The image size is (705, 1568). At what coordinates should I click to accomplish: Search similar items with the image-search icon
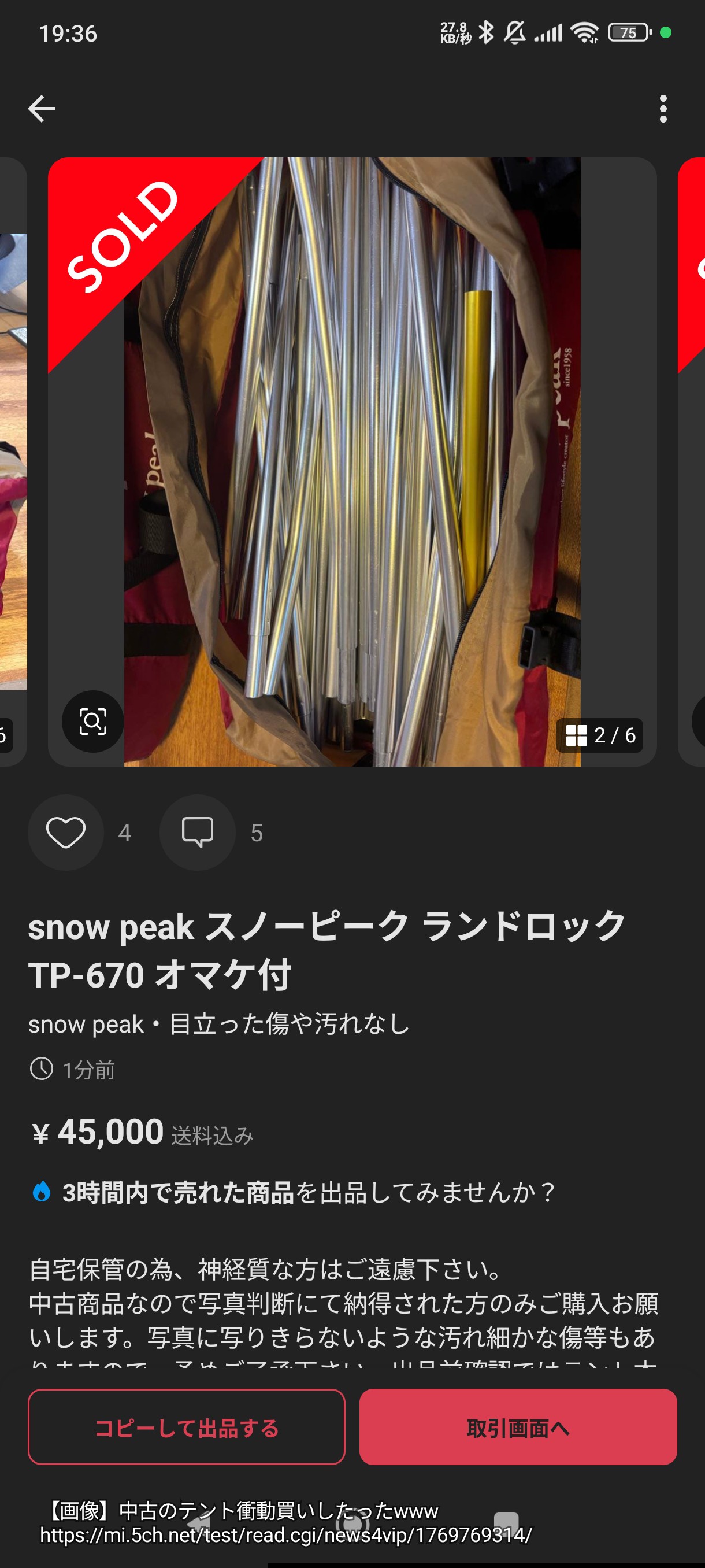pos(92,722)
